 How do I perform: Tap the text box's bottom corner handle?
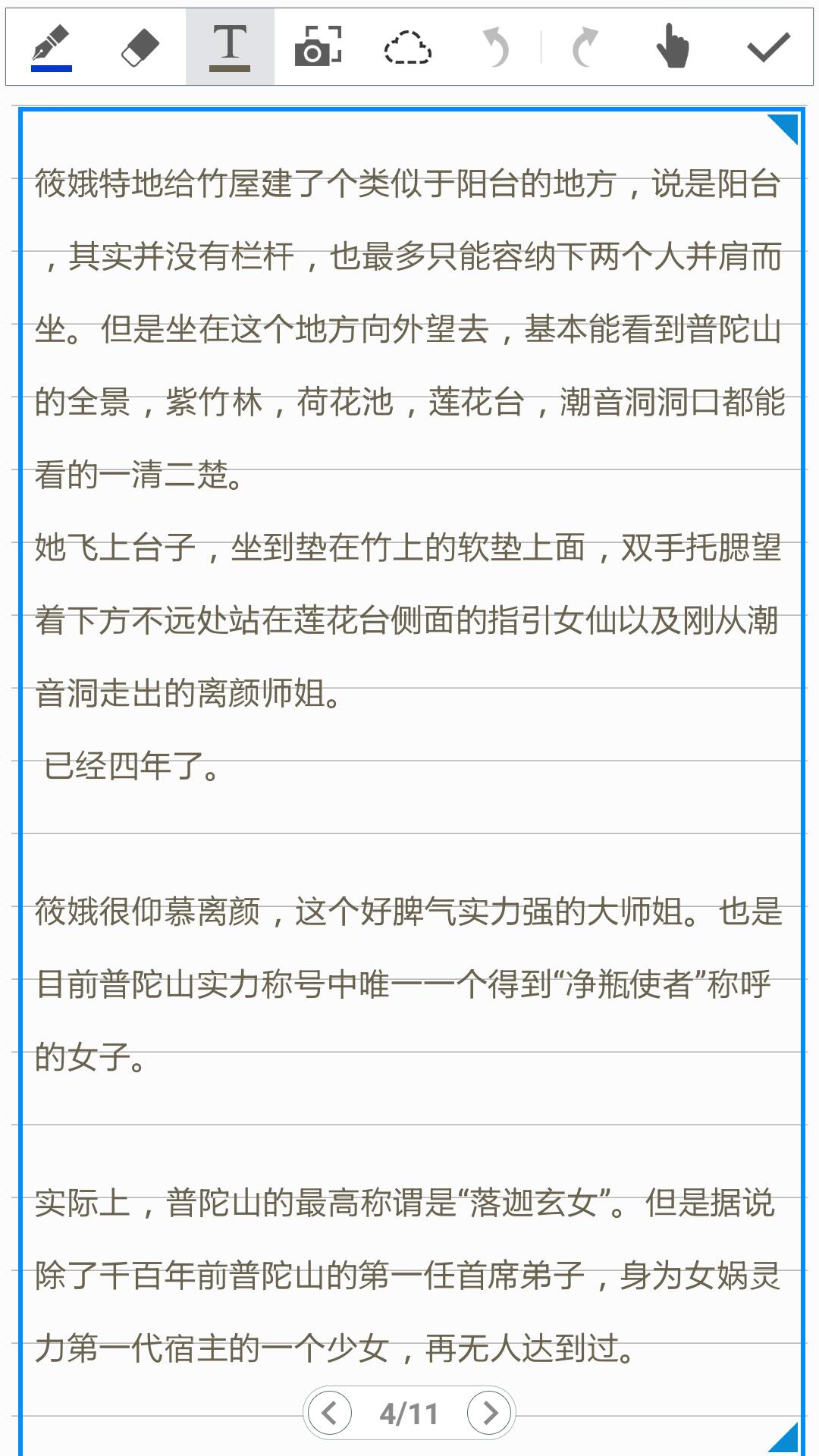(786, 1437)
